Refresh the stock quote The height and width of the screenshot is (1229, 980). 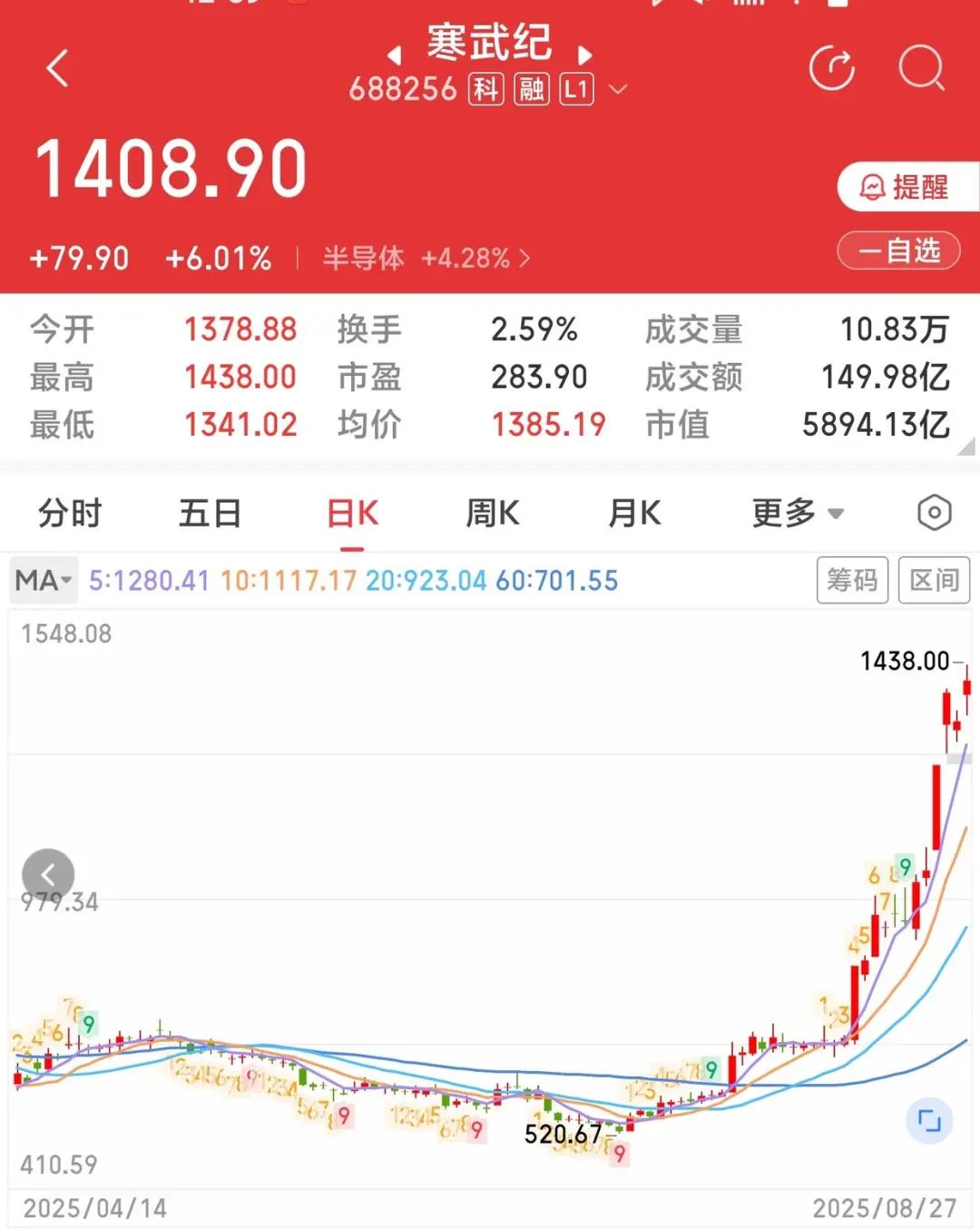(831, 68)
